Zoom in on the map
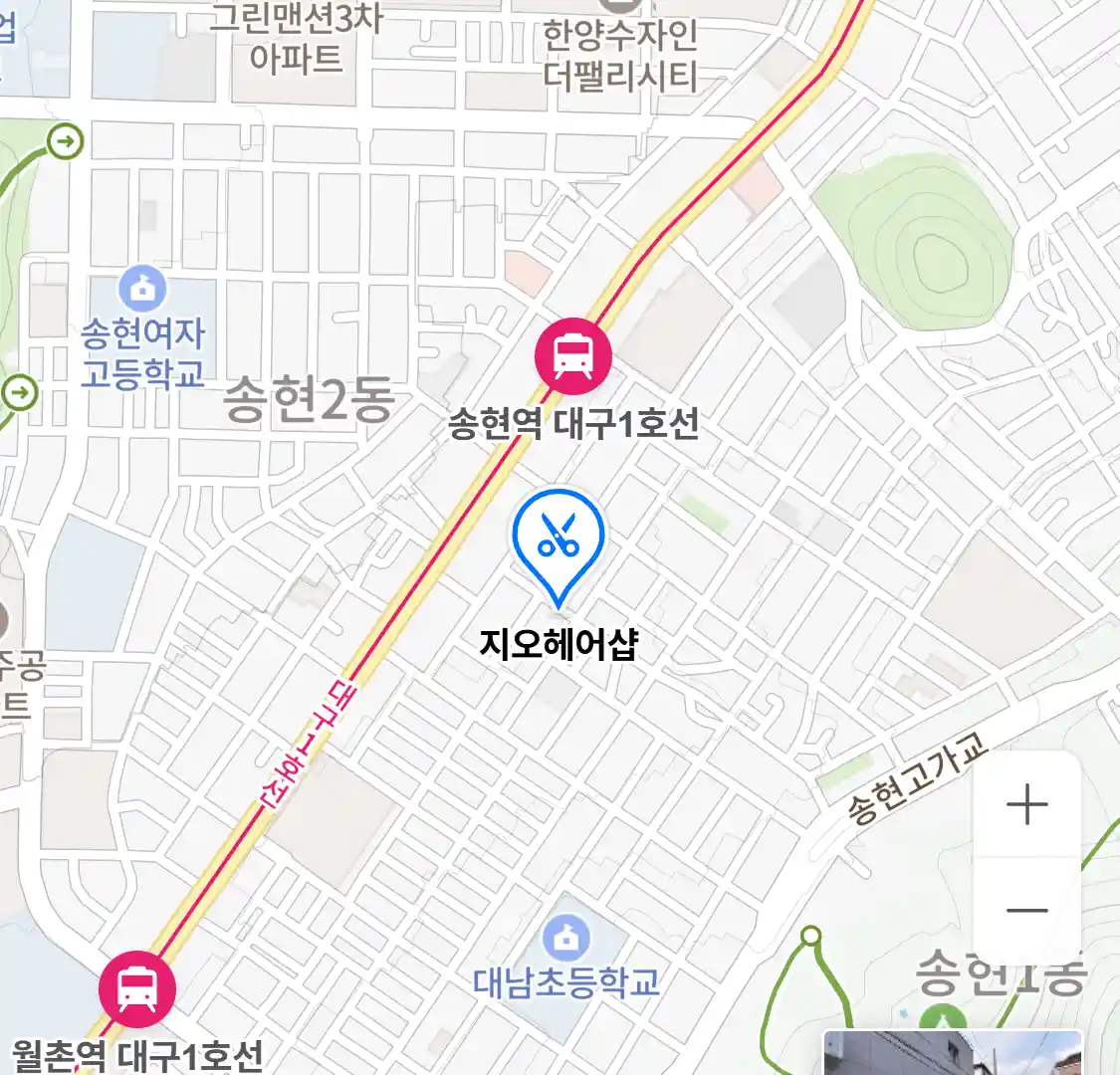 (1026, 804)
